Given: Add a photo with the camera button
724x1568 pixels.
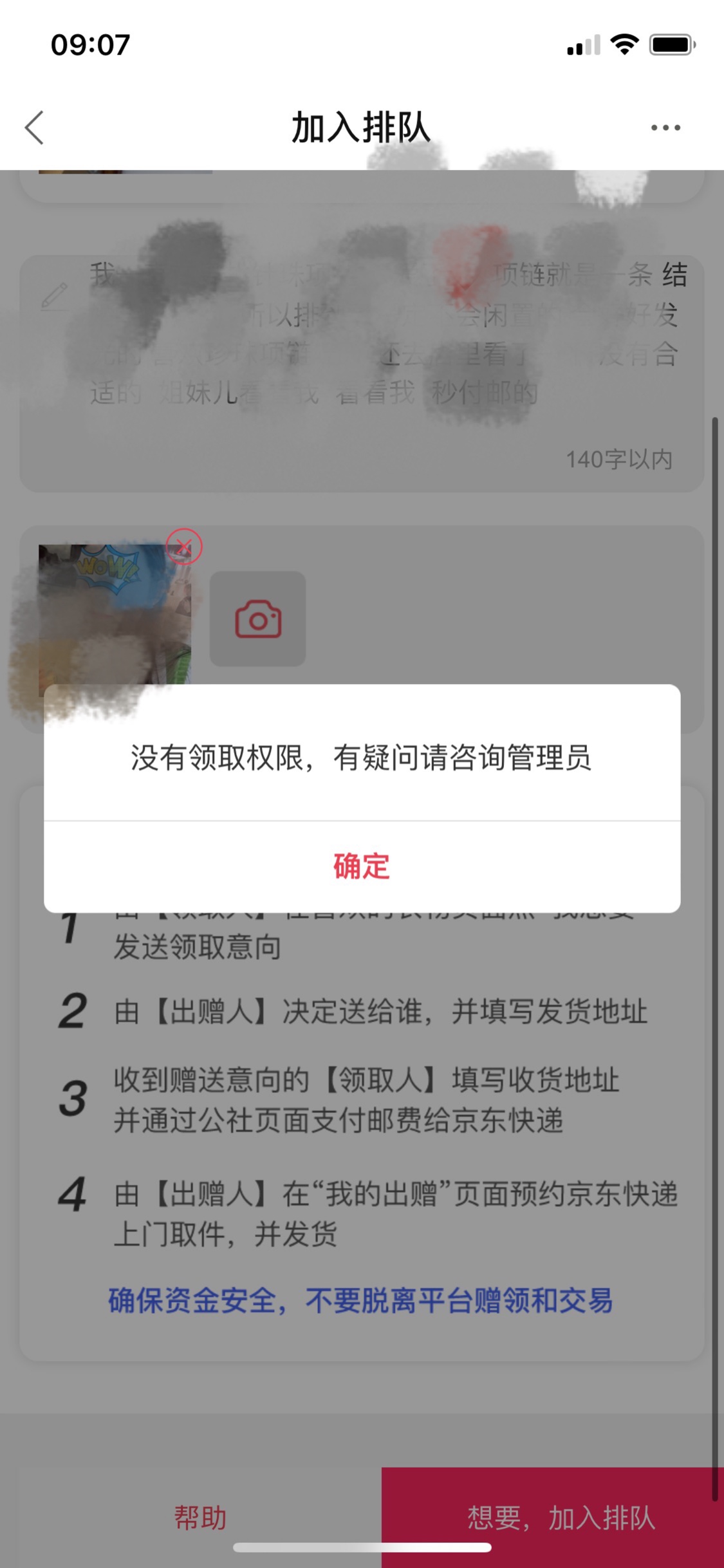Looking at the screenshot, I should click(x=257, y=619).
